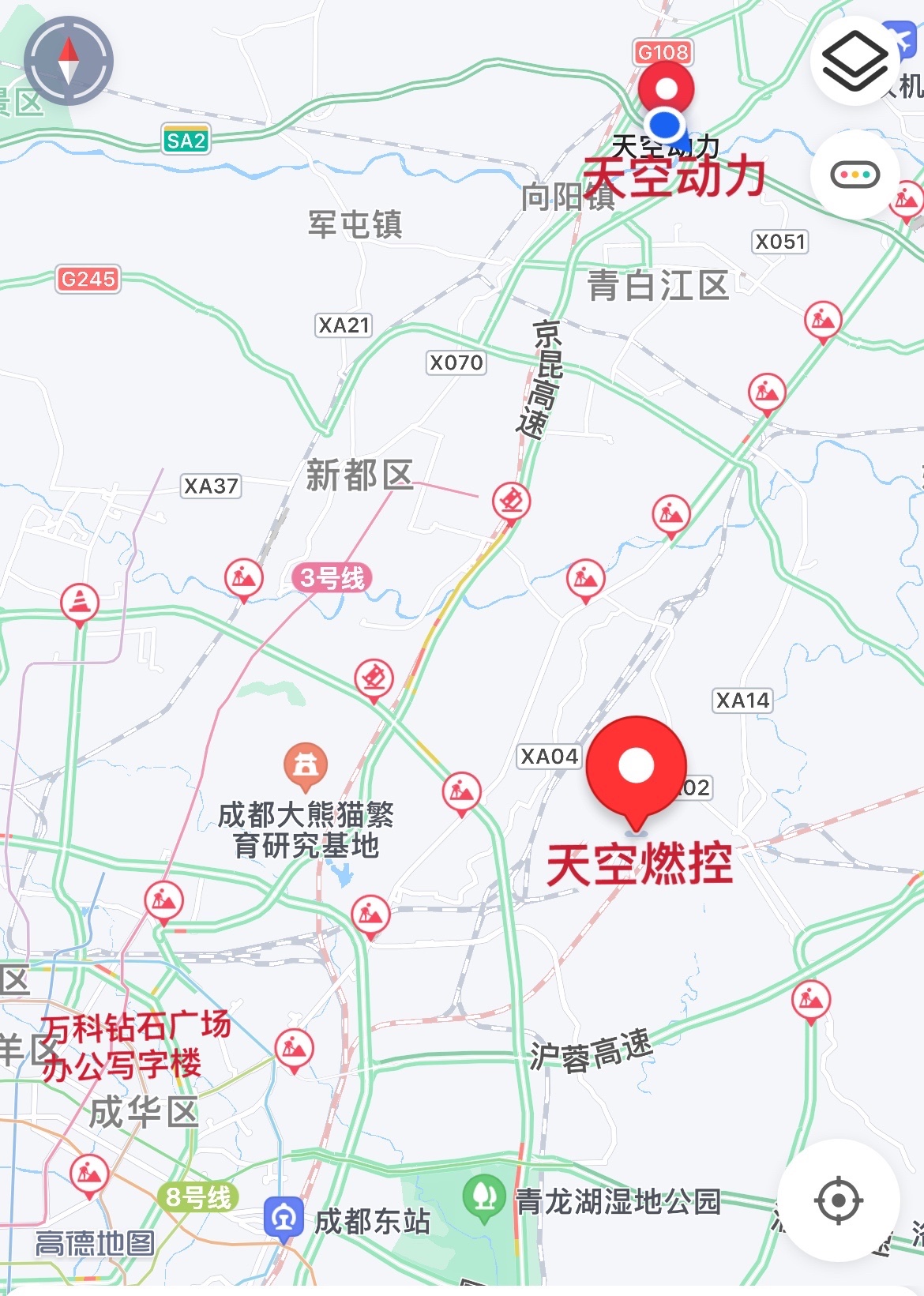
Task: Open the 成都东站 railway station marker
Action: tap(284, 1219)
